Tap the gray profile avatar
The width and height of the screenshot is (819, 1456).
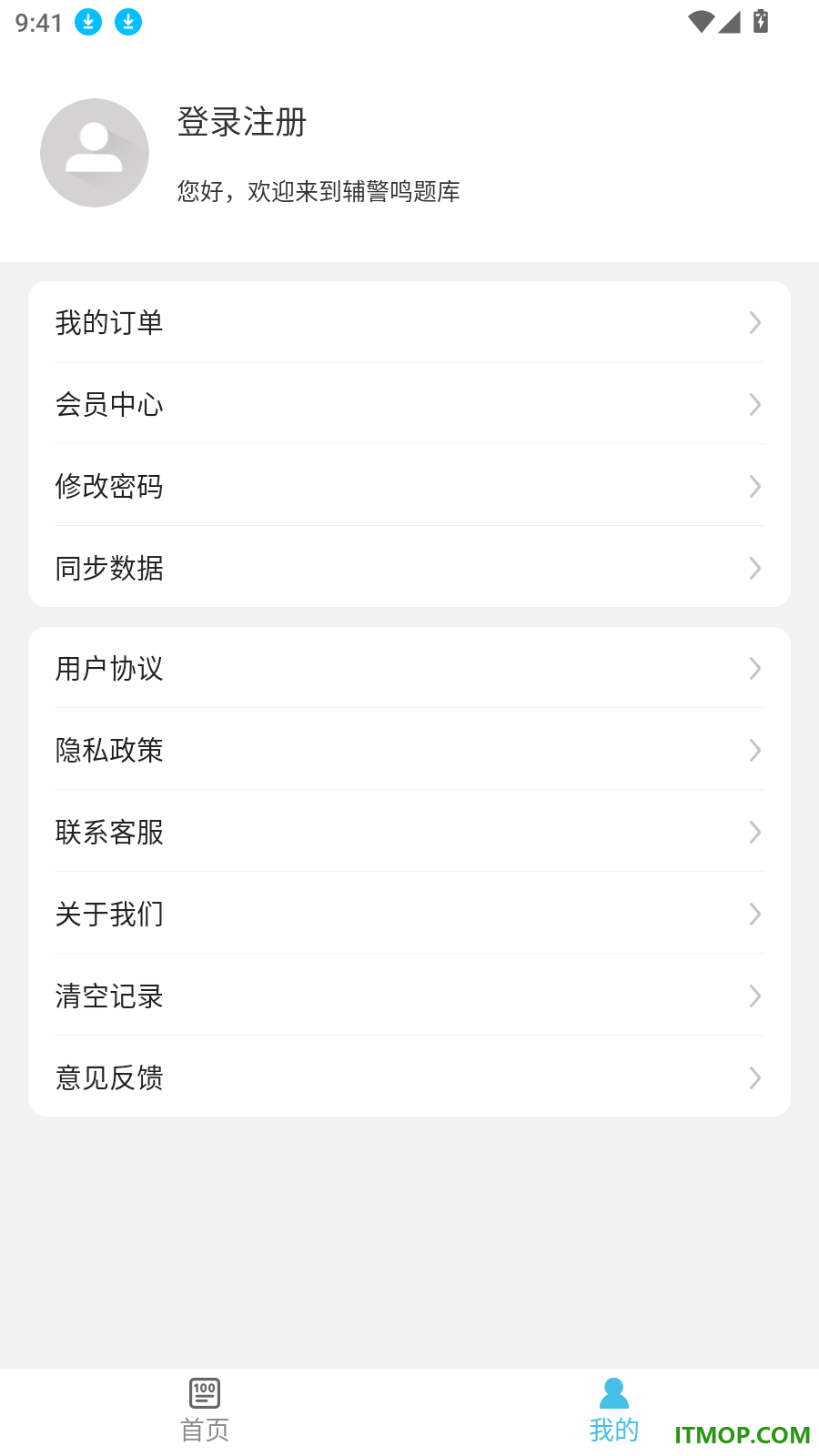click(95, 153)
